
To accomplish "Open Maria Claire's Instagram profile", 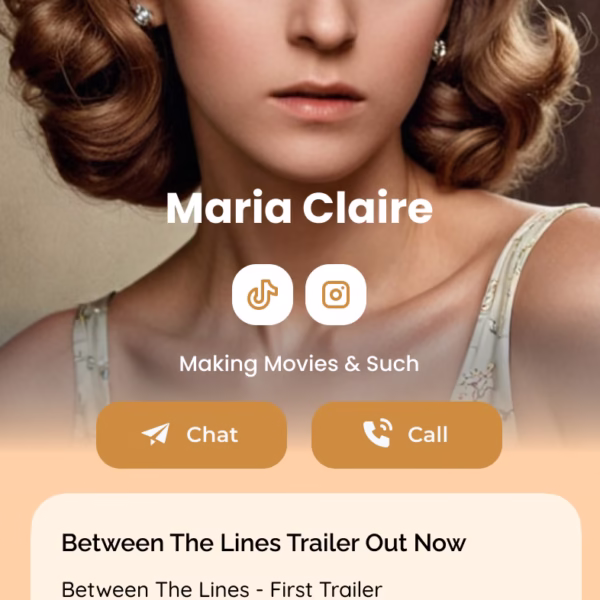I will click(x=336, y=295).
